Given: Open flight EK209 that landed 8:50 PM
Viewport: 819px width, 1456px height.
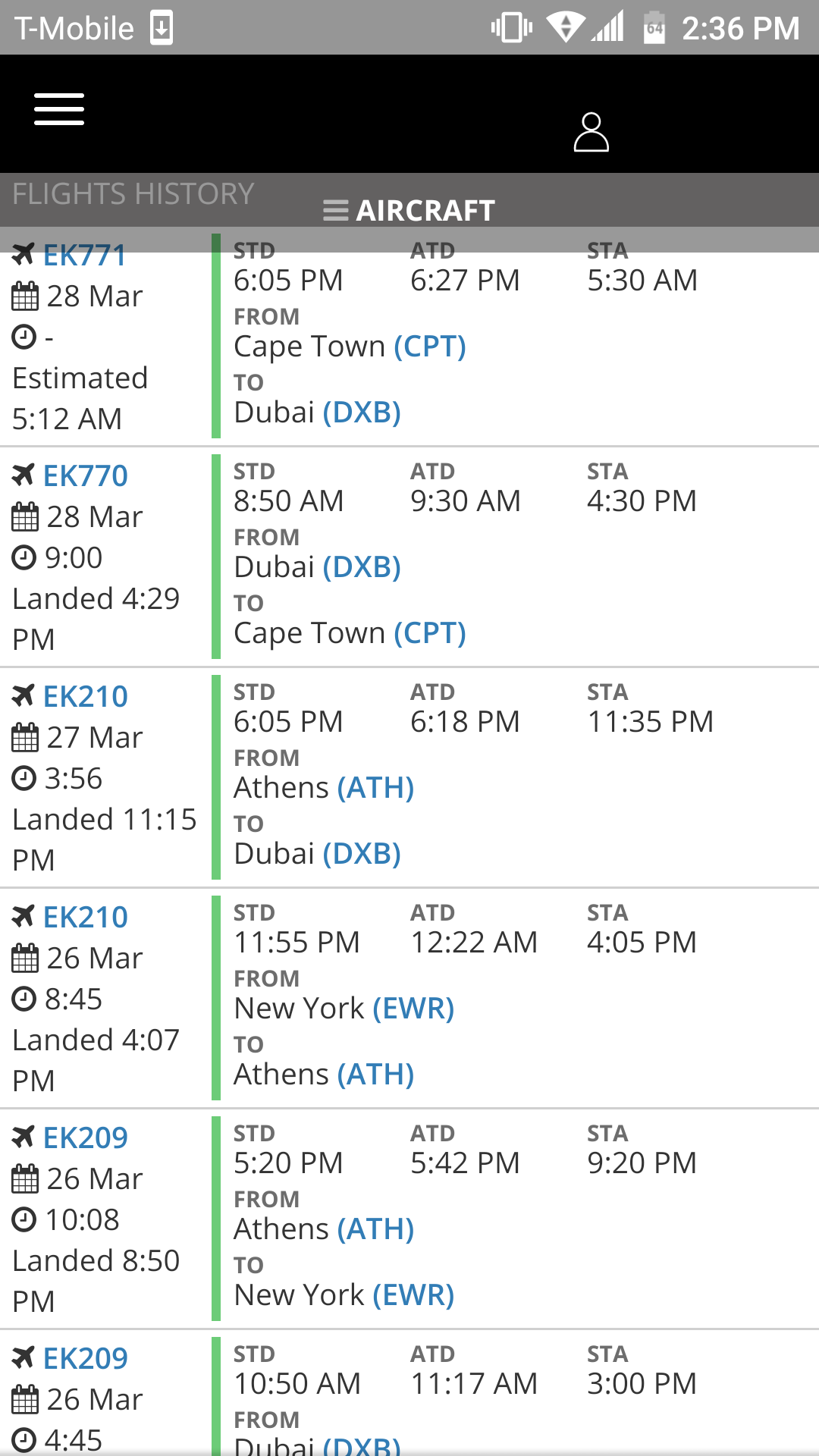Looking at the screenshot, I should click(x=85, y=1138).
